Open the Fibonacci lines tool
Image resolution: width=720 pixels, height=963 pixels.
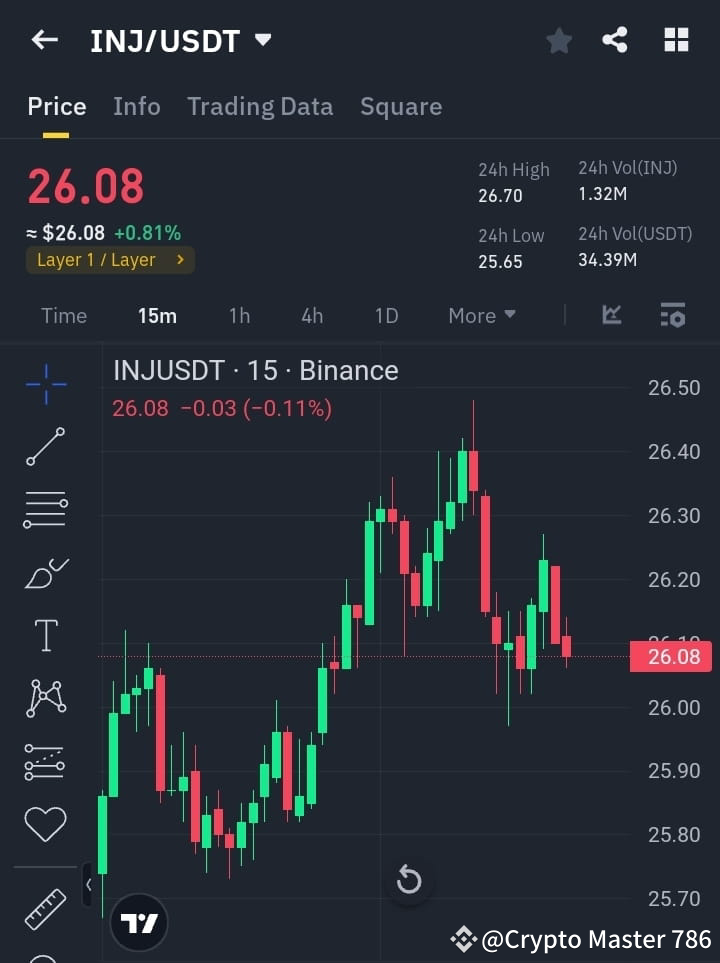(44, 508)
